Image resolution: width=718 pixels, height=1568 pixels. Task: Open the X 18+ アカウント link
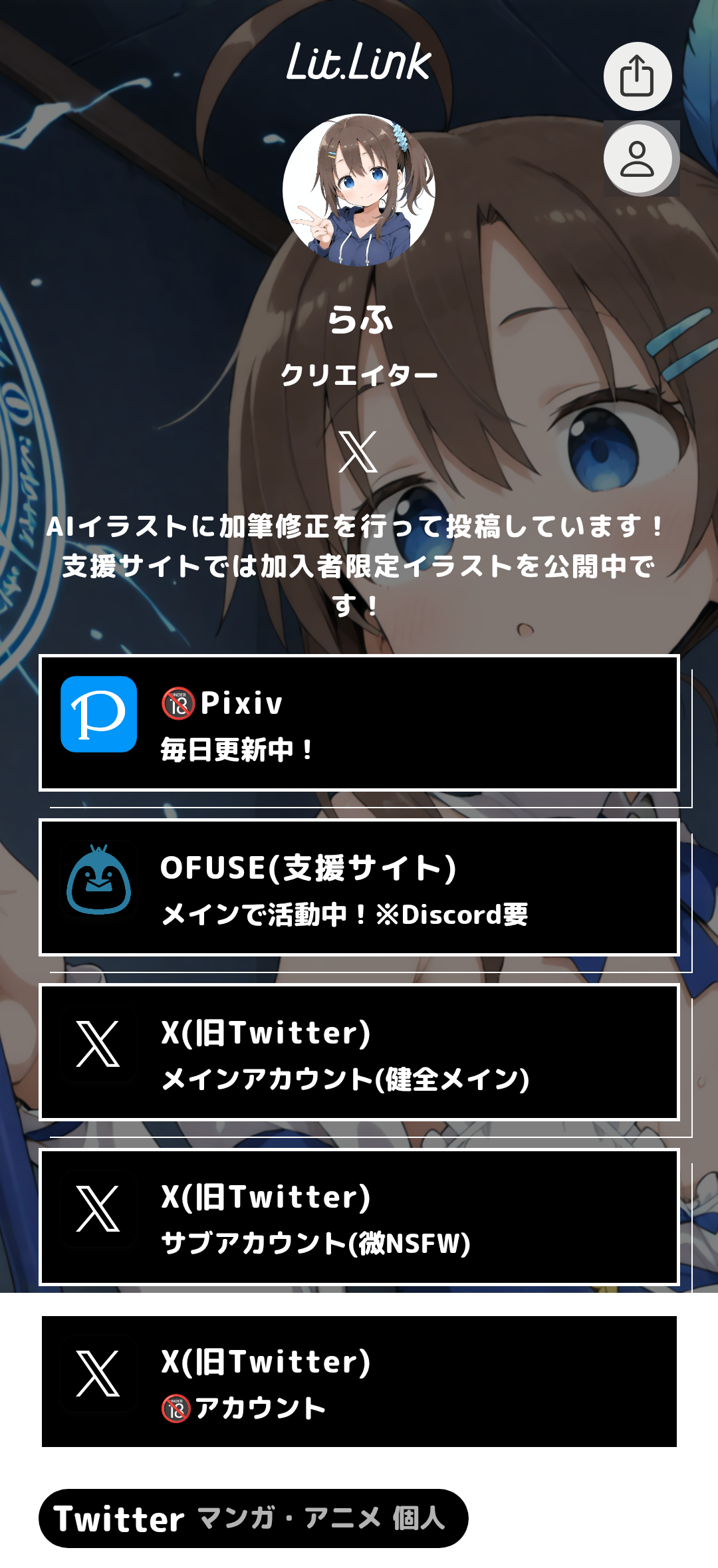(359, 1381)
